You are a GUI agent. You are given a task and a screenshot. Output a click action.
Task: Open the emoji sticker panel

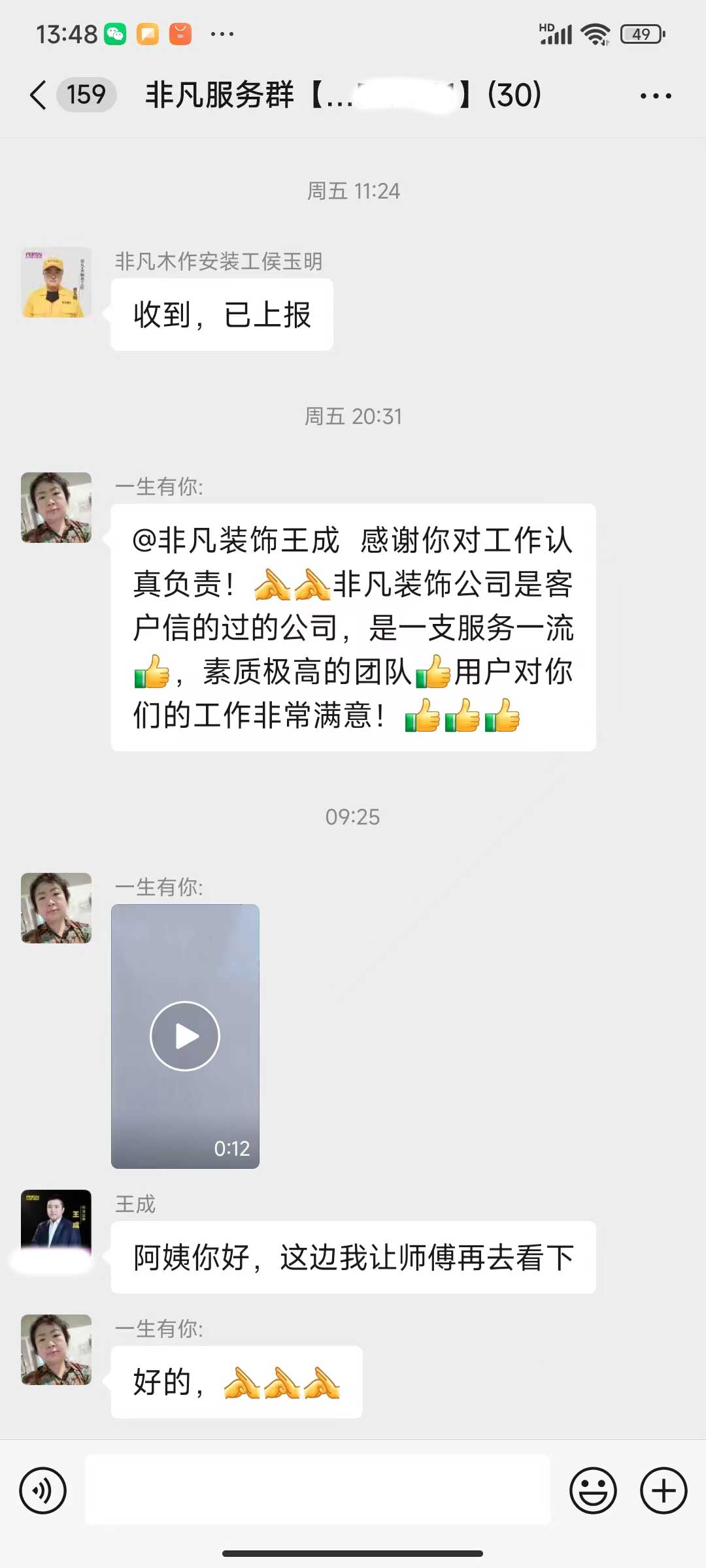[593, 1491]
